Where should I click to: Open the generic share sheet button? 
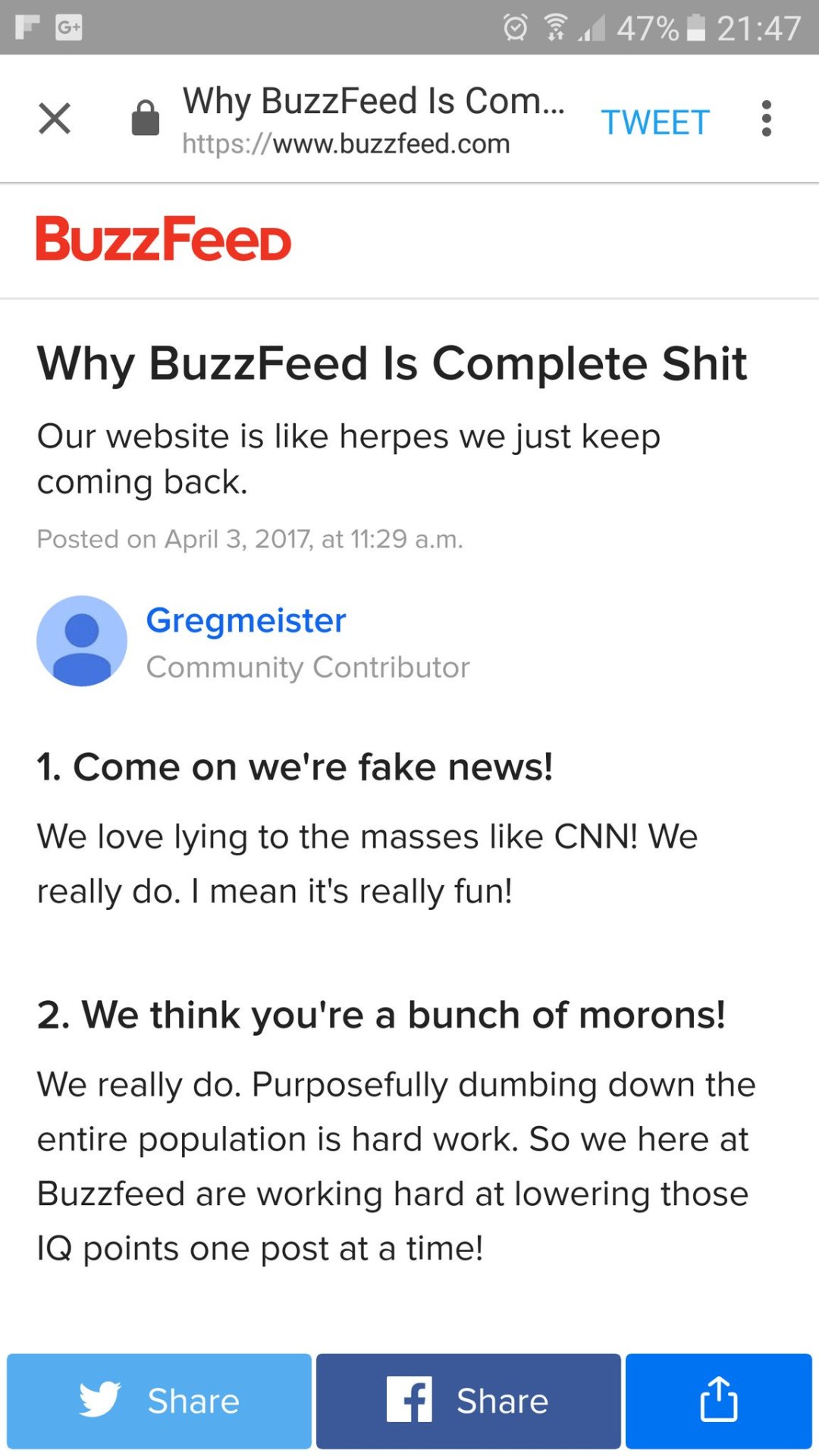click(719, 1401)
